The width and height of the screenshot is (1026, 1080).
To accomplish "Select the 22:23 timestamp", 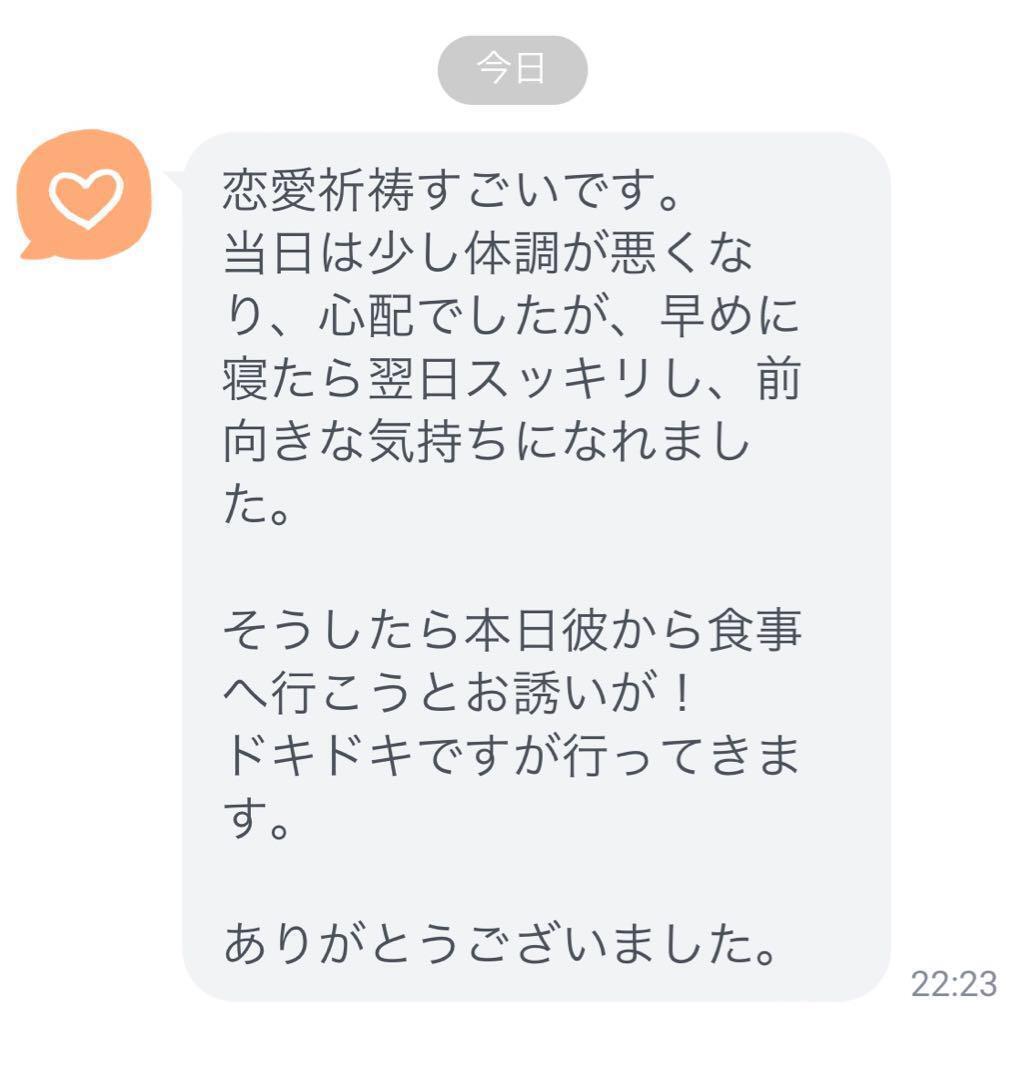I will (x=955, y=984).
